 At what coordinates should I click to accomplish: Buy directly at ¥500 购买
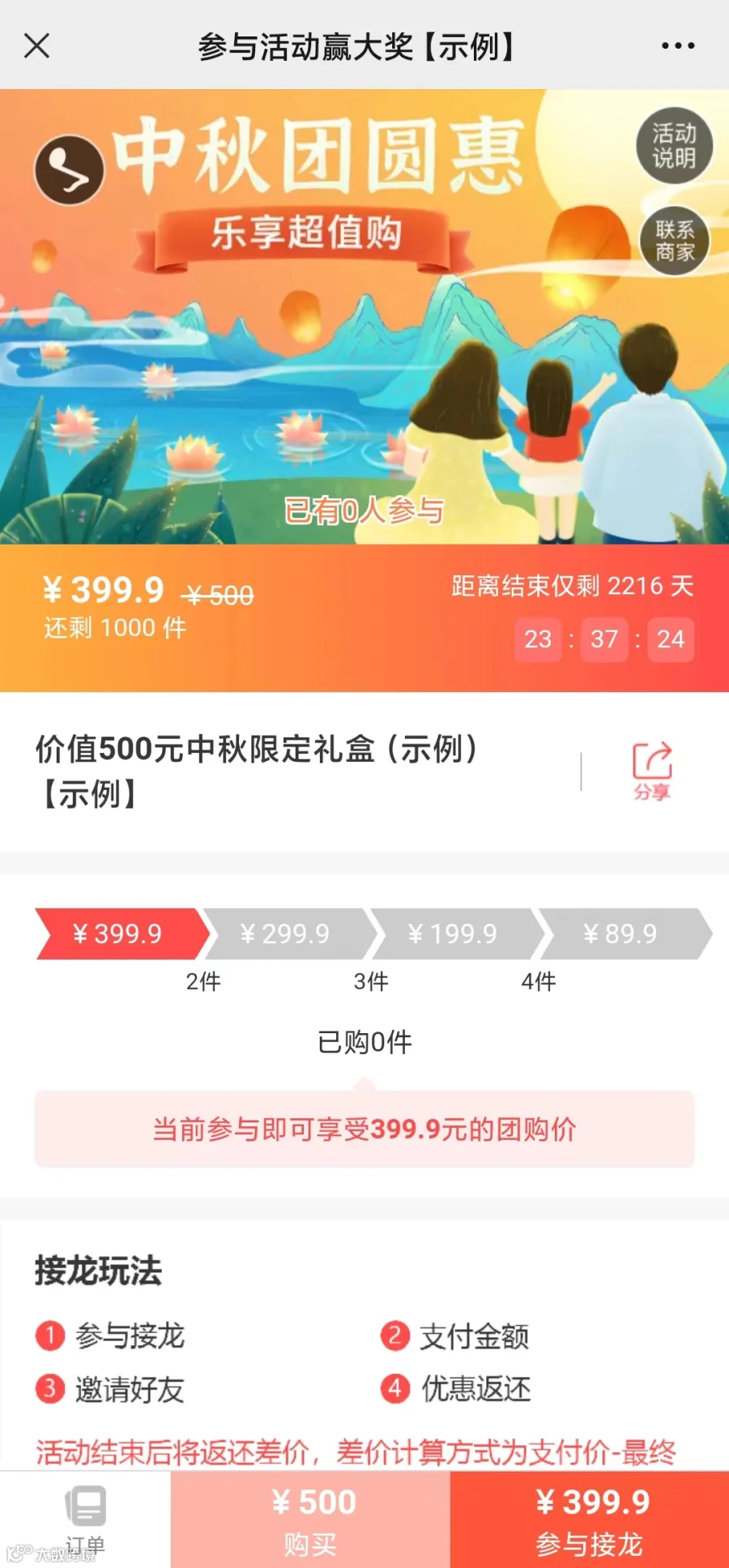click(310, 1519)
